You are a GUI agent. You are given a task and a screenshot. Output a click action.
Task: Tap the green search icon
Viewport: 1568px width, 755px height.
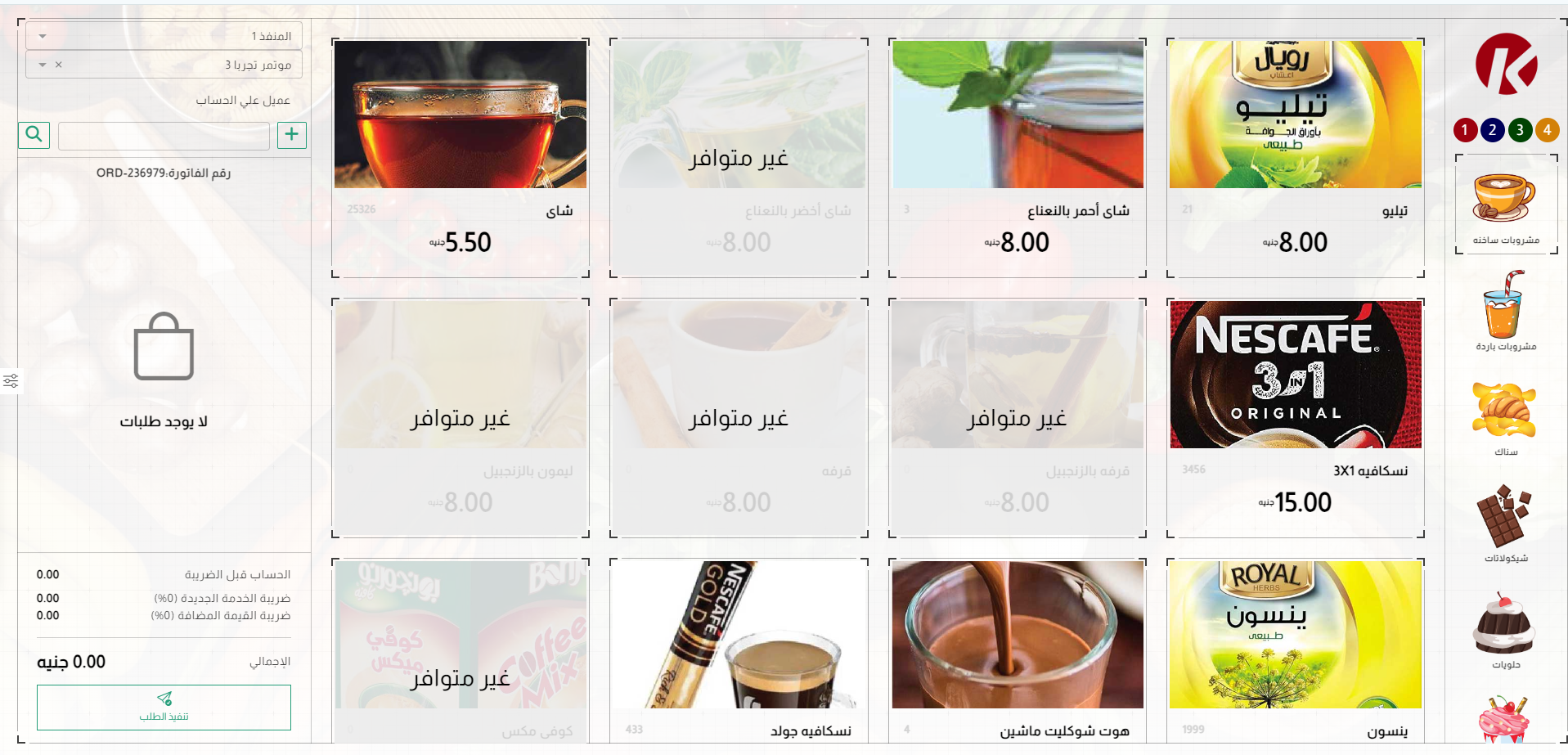pyautogui.click(x=34, y=134)
